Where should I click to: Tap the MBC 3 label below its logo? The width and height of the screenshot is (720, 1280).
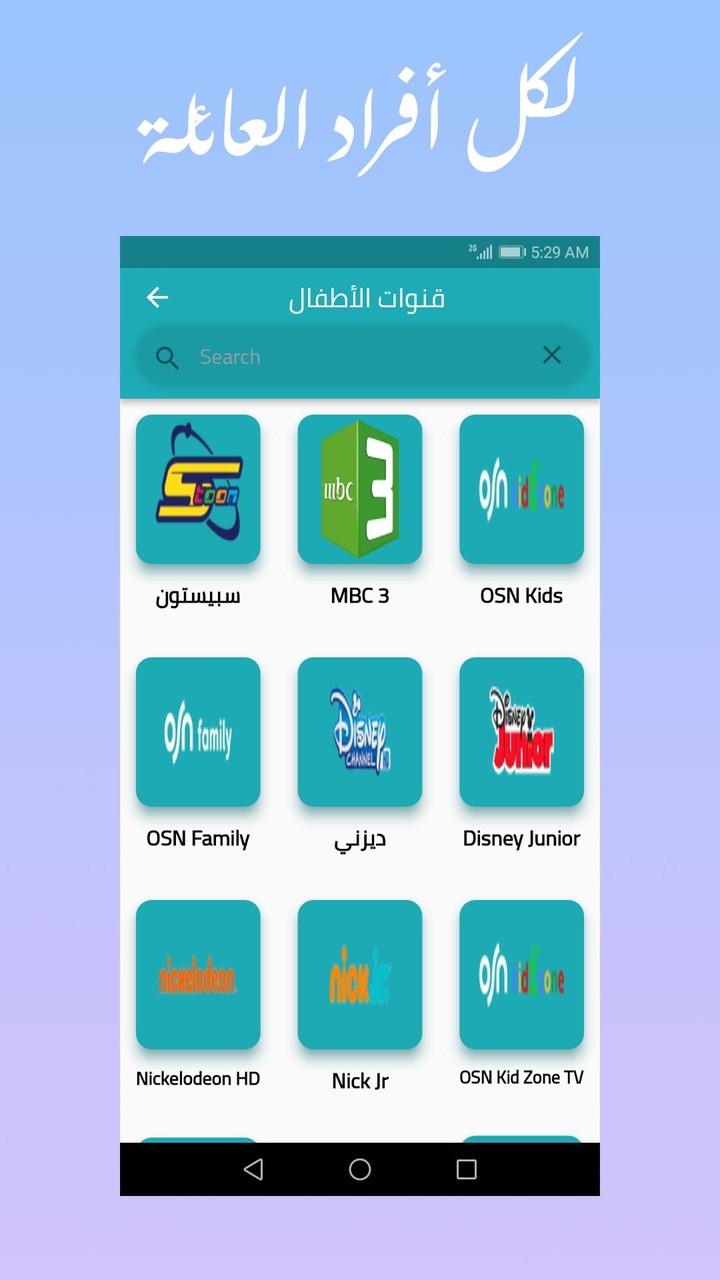tap(360, 595)
